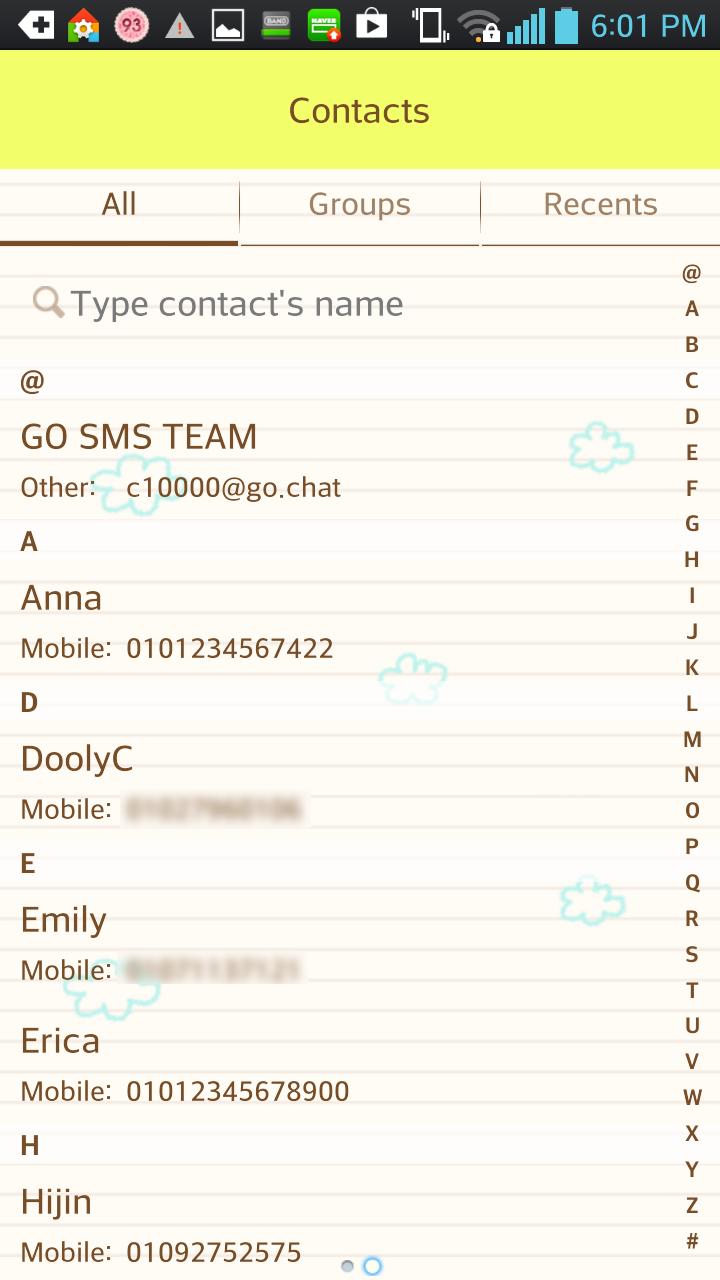Image resolution: width=720 pixels, height=1280 pixels.
Task: Select the All contacts tab
Action: (119, 204)
